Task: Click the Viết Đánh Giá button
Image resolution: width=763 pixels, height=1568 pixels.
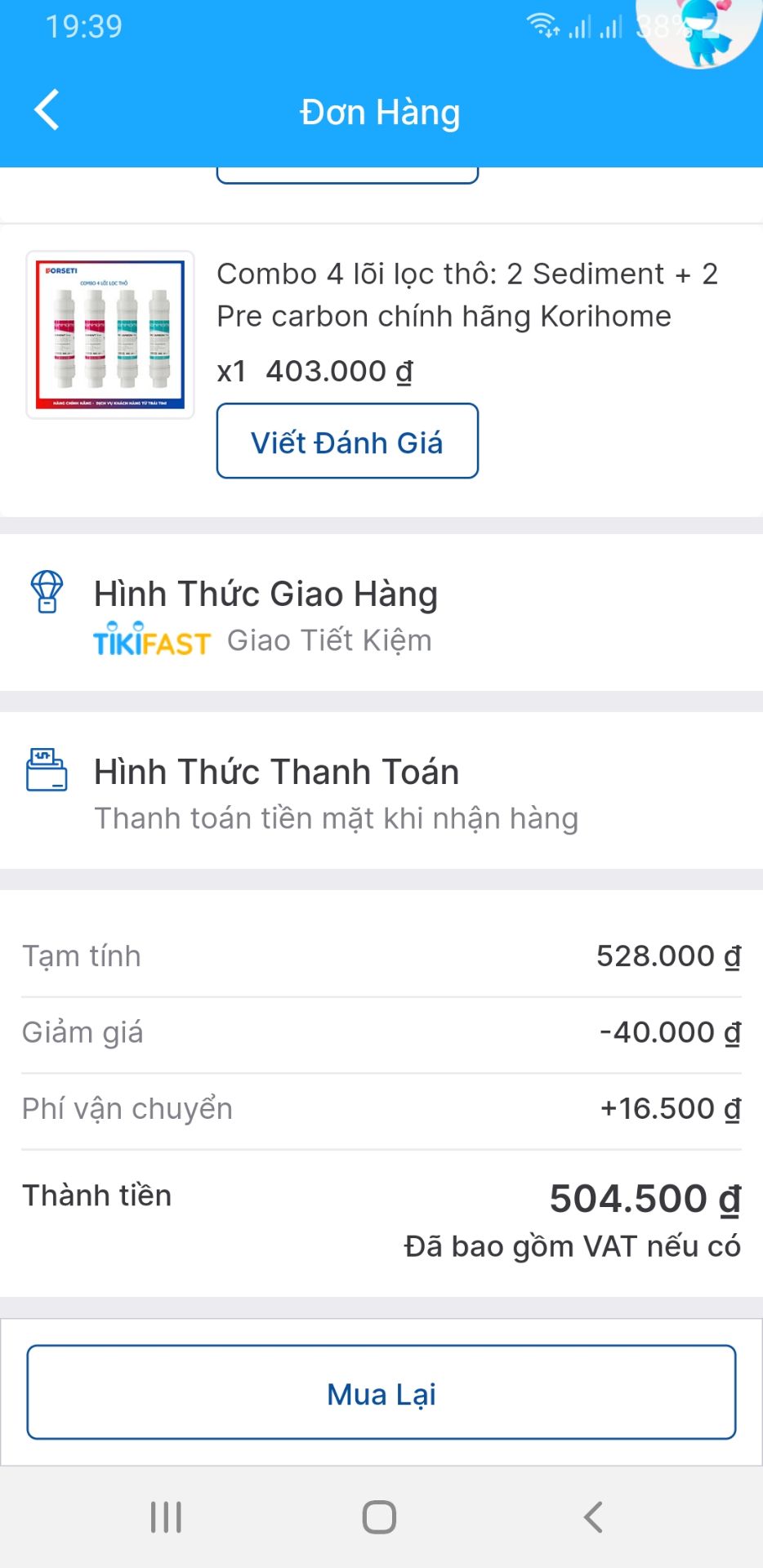Action: coord(346,441)
